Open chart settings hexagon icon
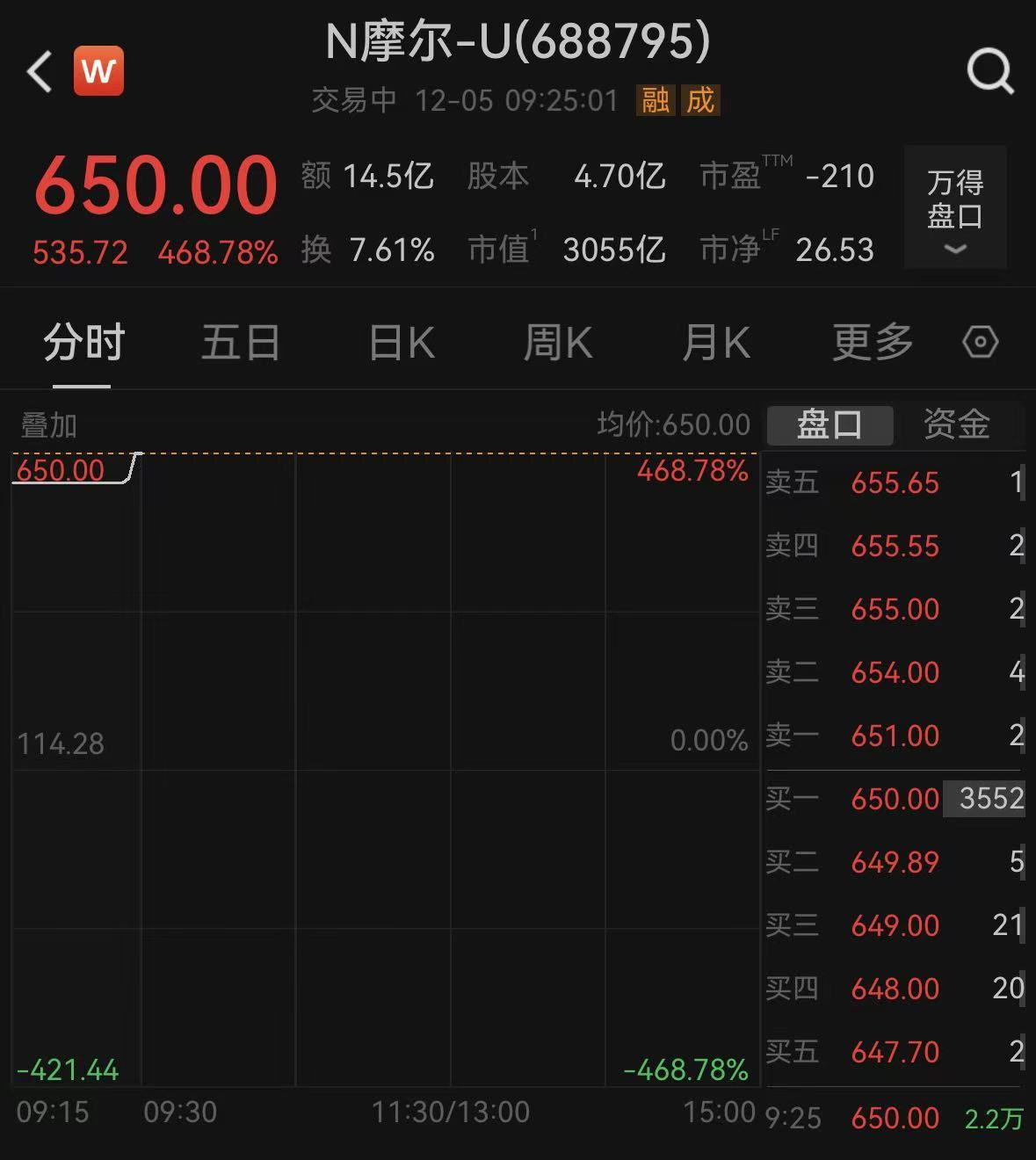The image size is (1036, 1160). [x=980, y=342]
